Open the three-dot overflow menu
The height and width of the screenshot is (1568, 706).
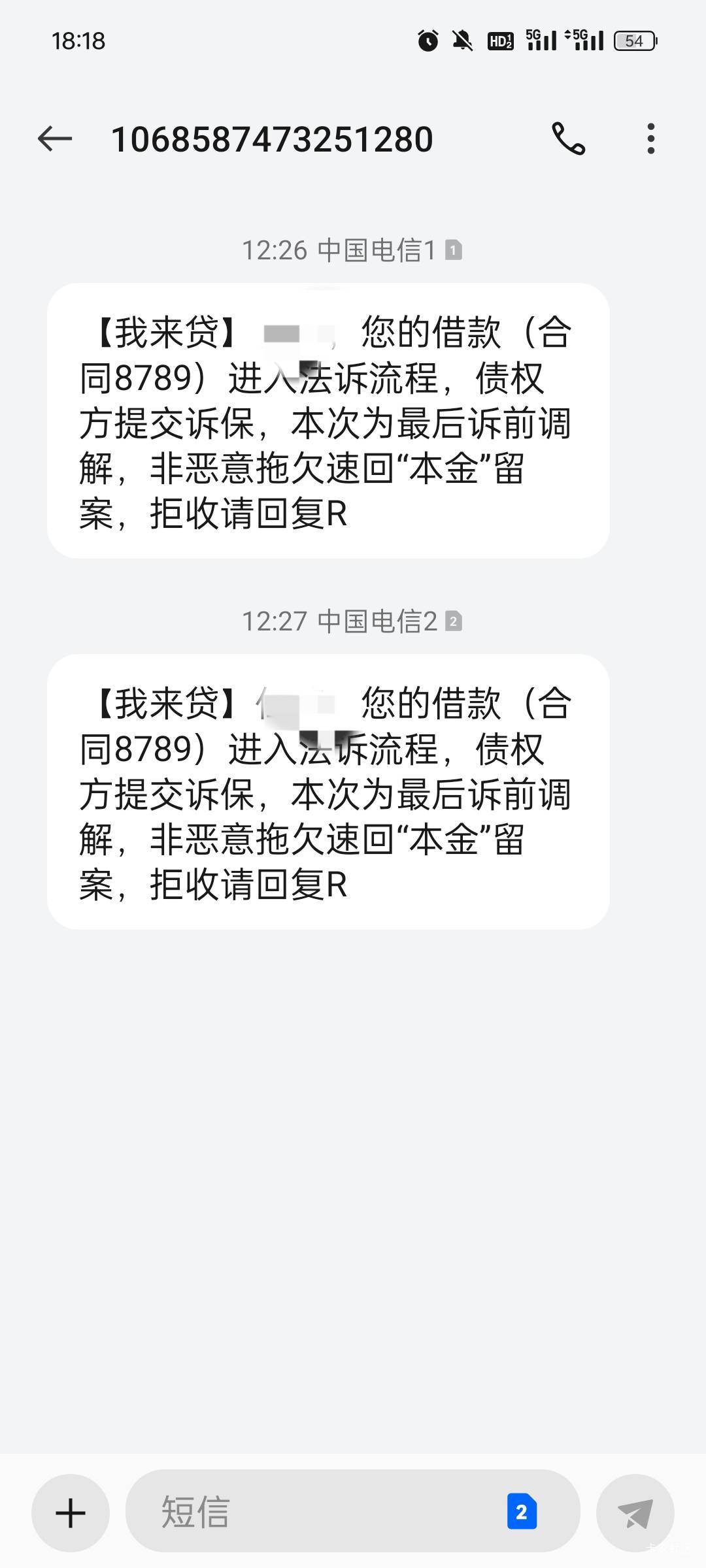(650, 139)
